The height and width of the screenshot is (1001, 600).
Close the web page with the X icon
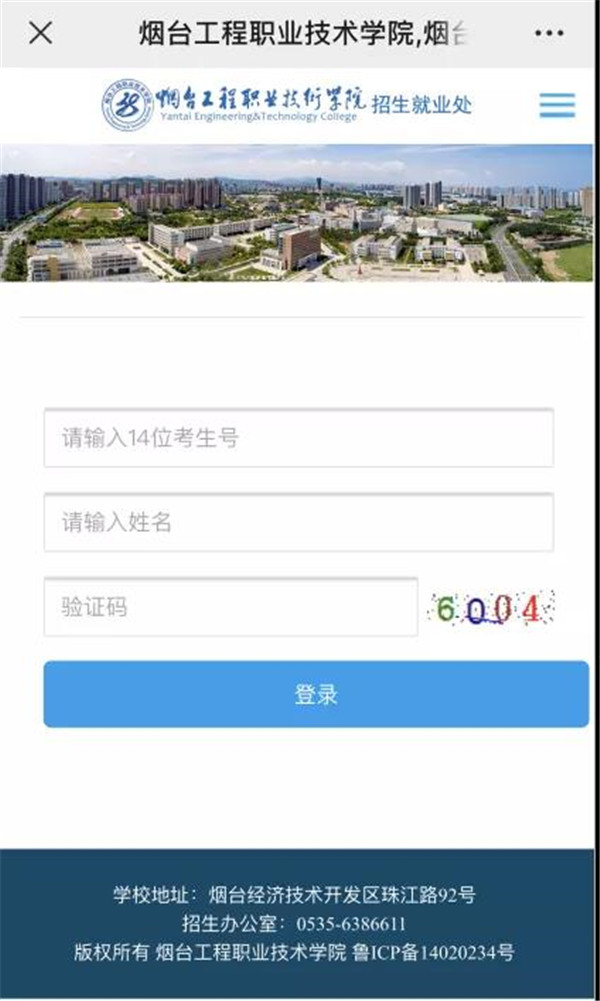(41, 33)
